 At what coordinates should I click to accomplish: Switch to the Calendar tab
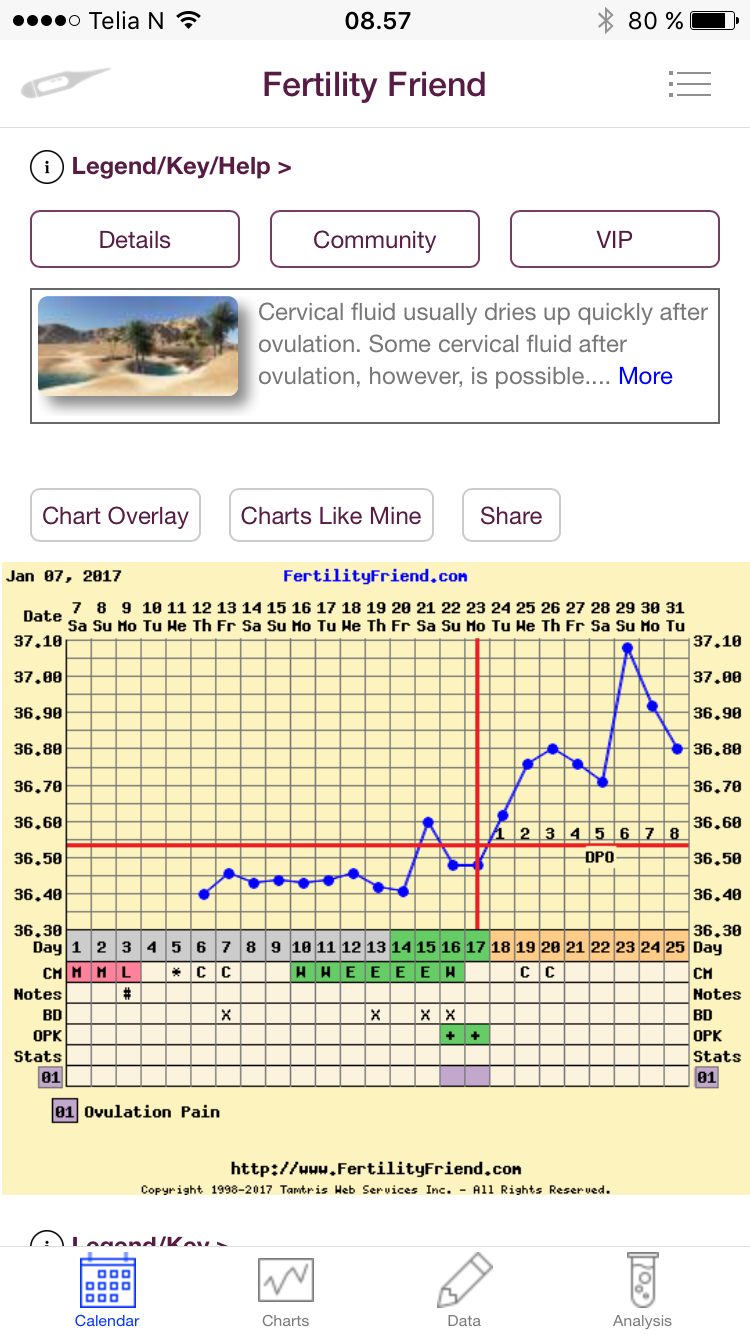click(107, 1291)
